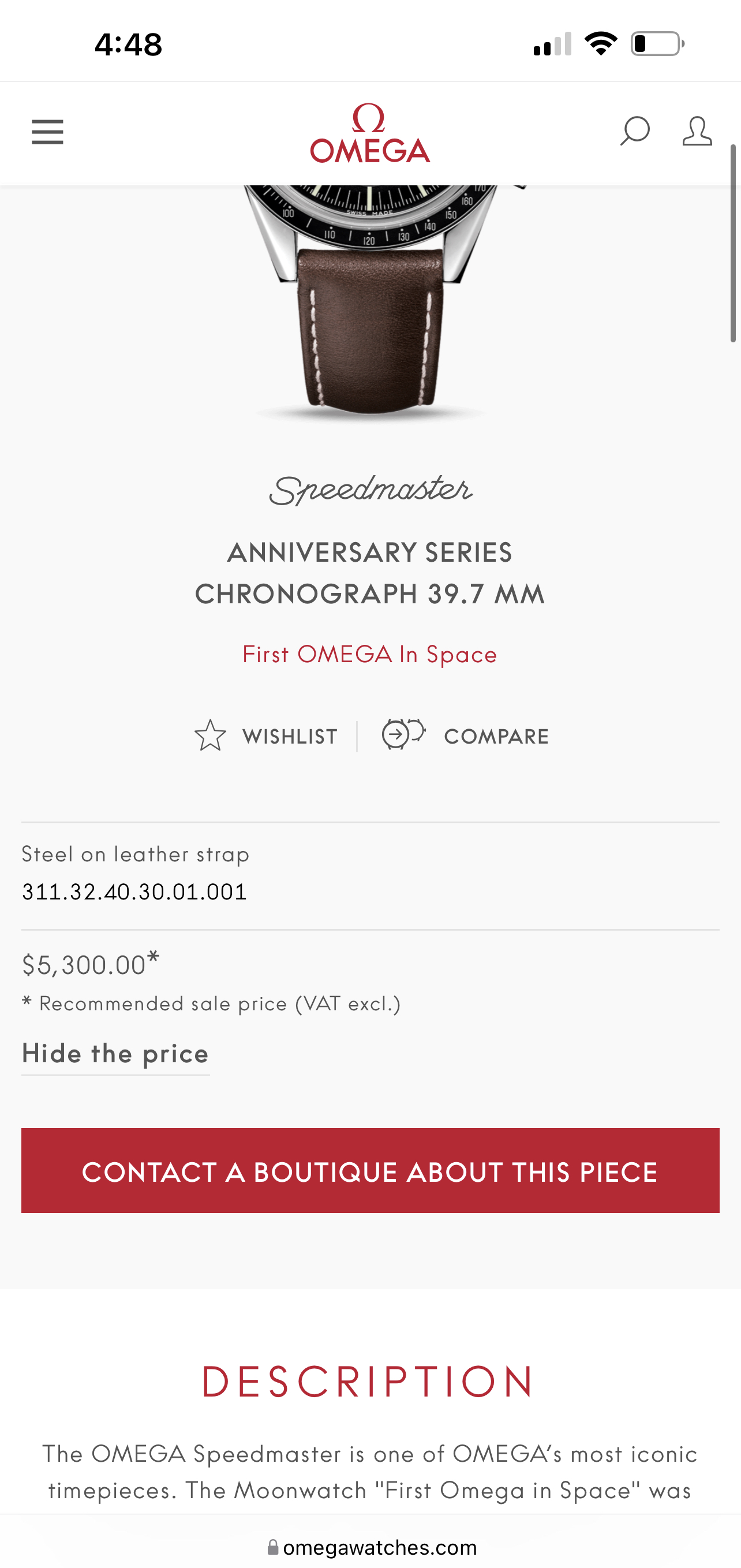Go to OMEGA homepage via logo
This screenshot has width=741, height=1568.
(x=370, y=133)
